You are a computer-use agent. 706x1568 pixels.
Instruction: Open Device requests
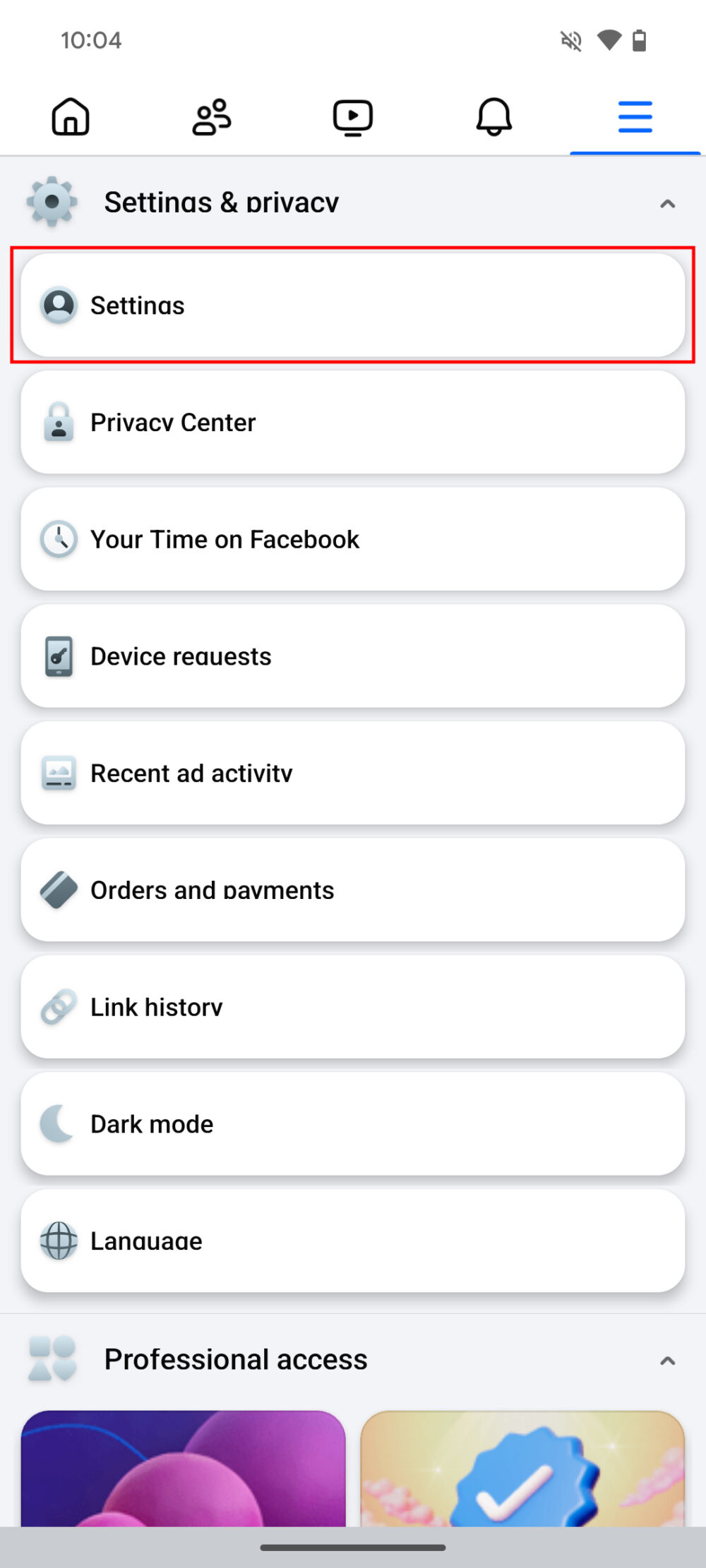352,656
